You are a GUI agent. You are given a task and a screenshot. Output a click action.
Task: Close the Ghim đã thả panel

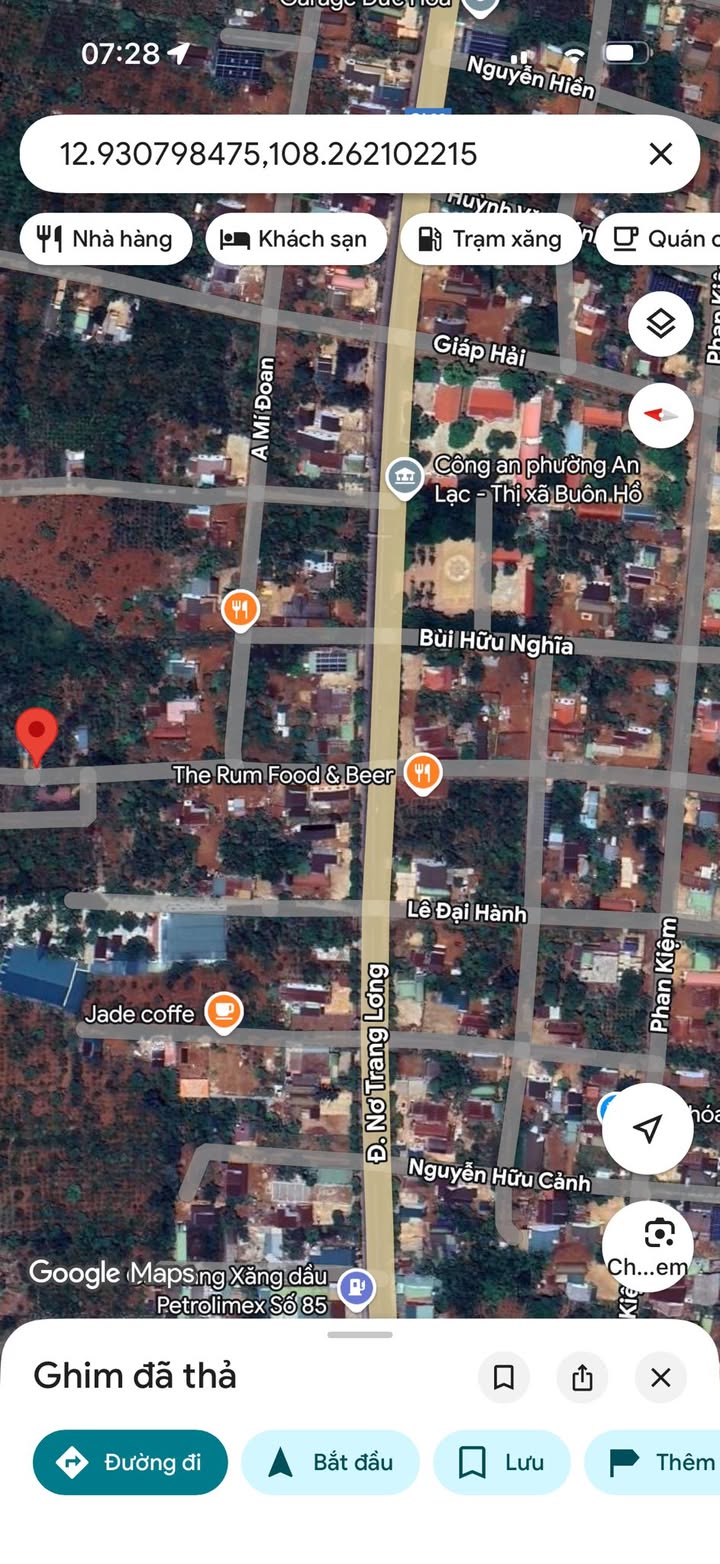tap(660, 1377)
